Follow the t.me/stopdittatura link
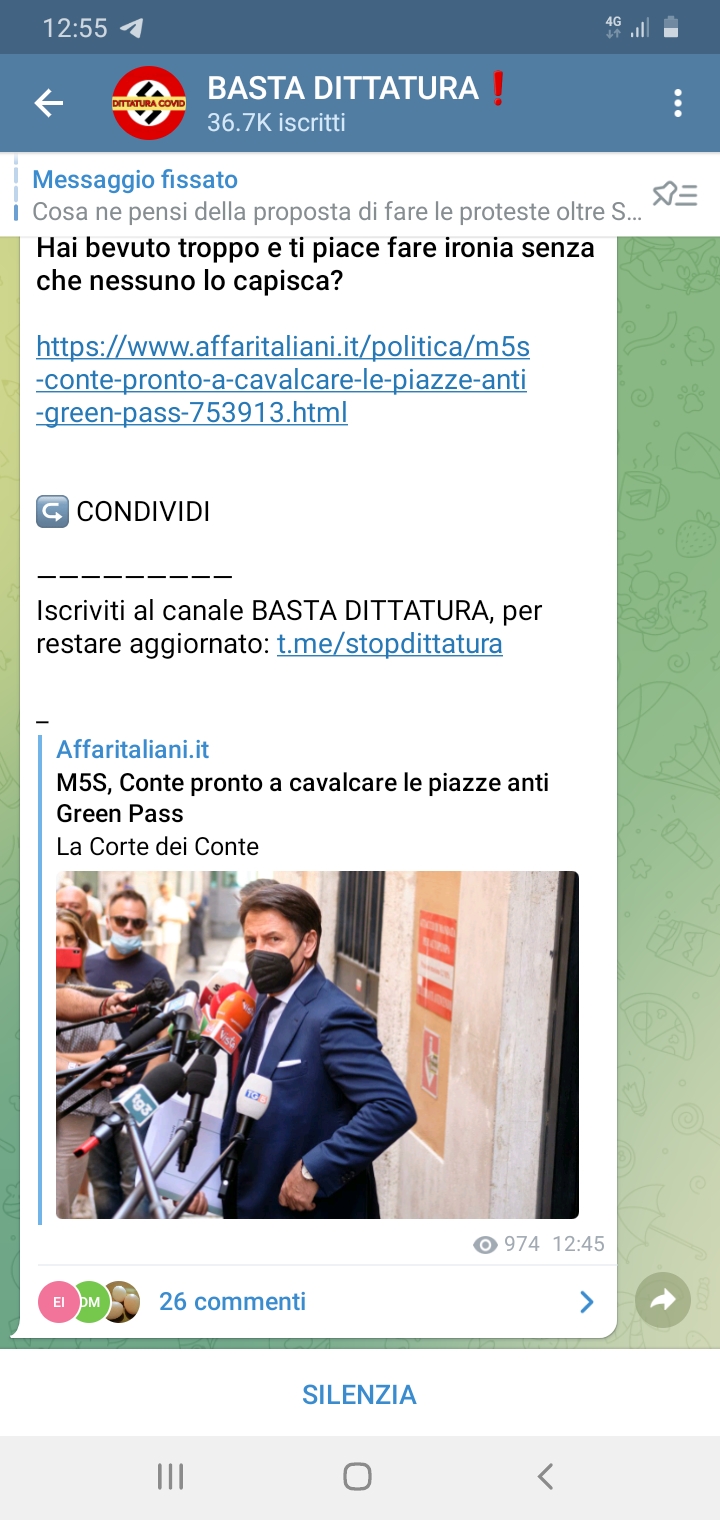This screenshot has width=720, height=1520. (x=389, y=644)
